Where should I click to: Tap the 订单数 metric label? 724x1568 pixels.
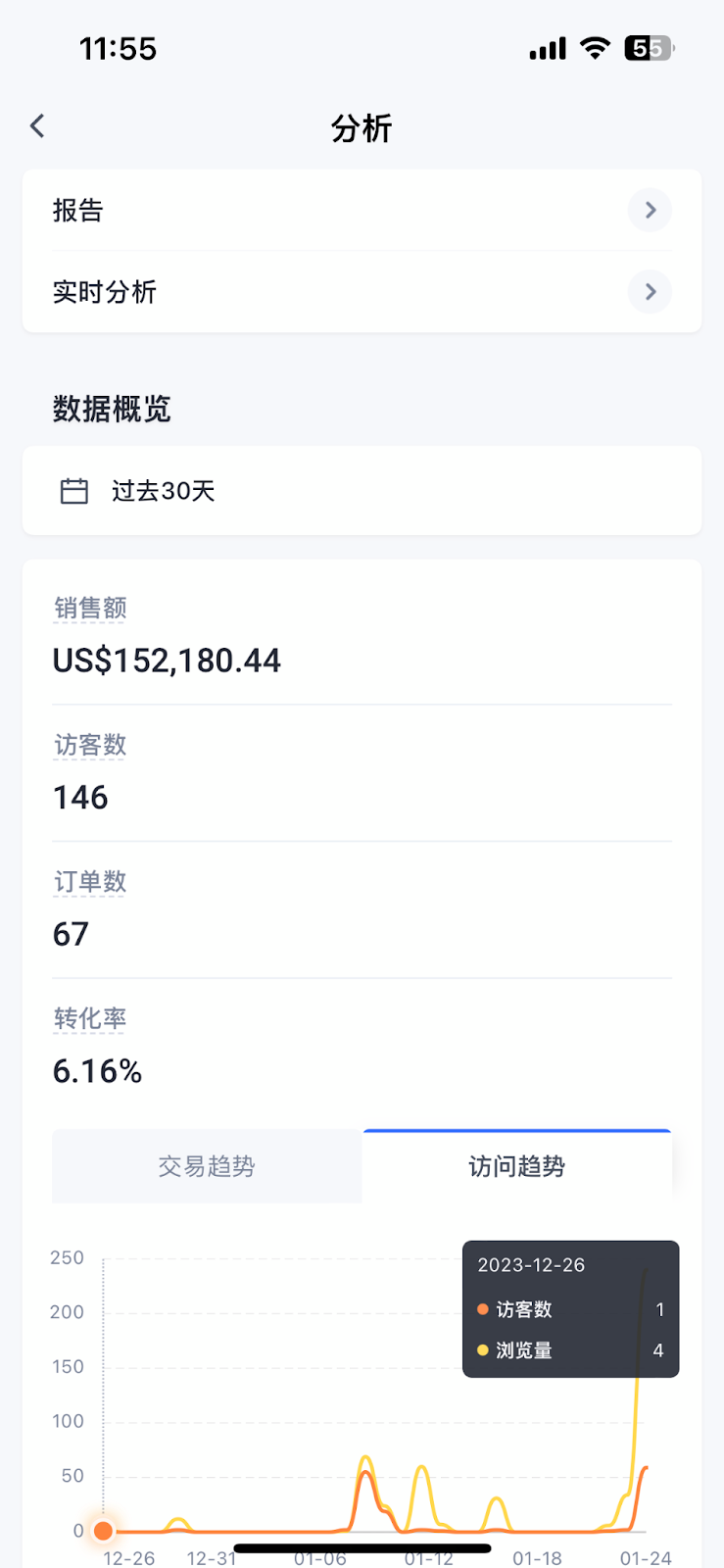pyautogui.click(x=90, y=882)
